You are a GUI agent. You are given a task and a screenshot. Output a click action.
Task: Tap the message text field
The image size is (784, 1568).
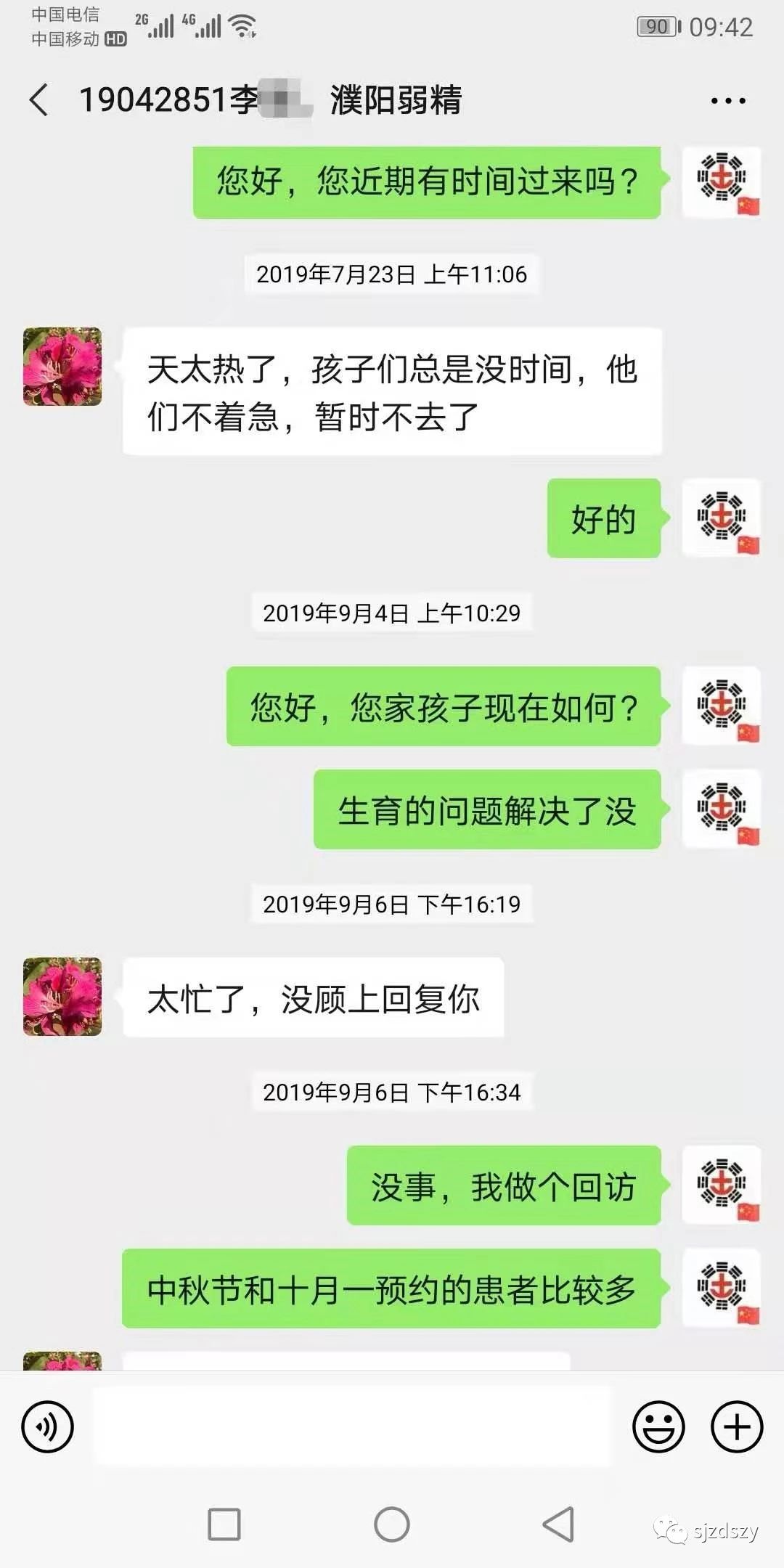click(x=354, y=1426)
